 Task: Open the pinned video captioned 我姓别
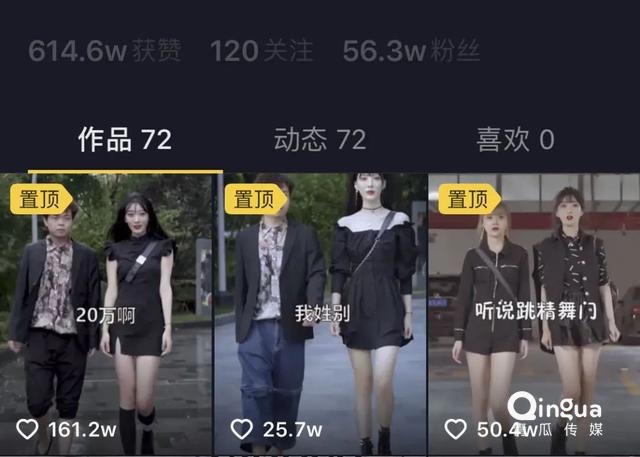(x=320, y=315)
